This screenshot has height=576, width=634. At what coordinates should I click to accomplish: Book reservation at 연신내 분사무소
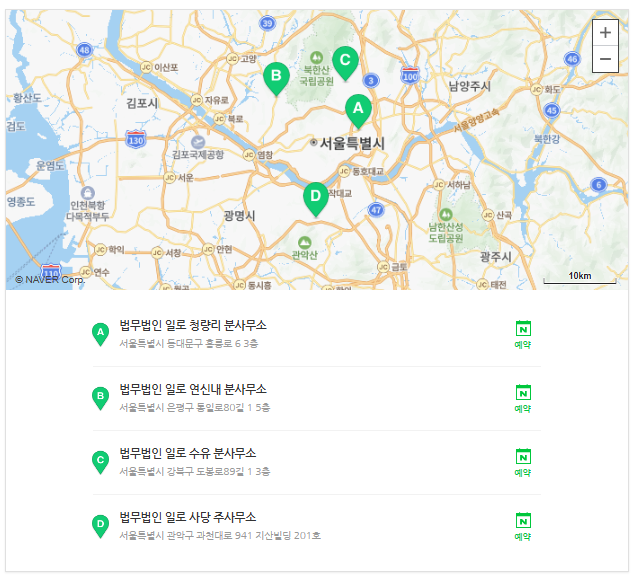(x=522, y=398)
